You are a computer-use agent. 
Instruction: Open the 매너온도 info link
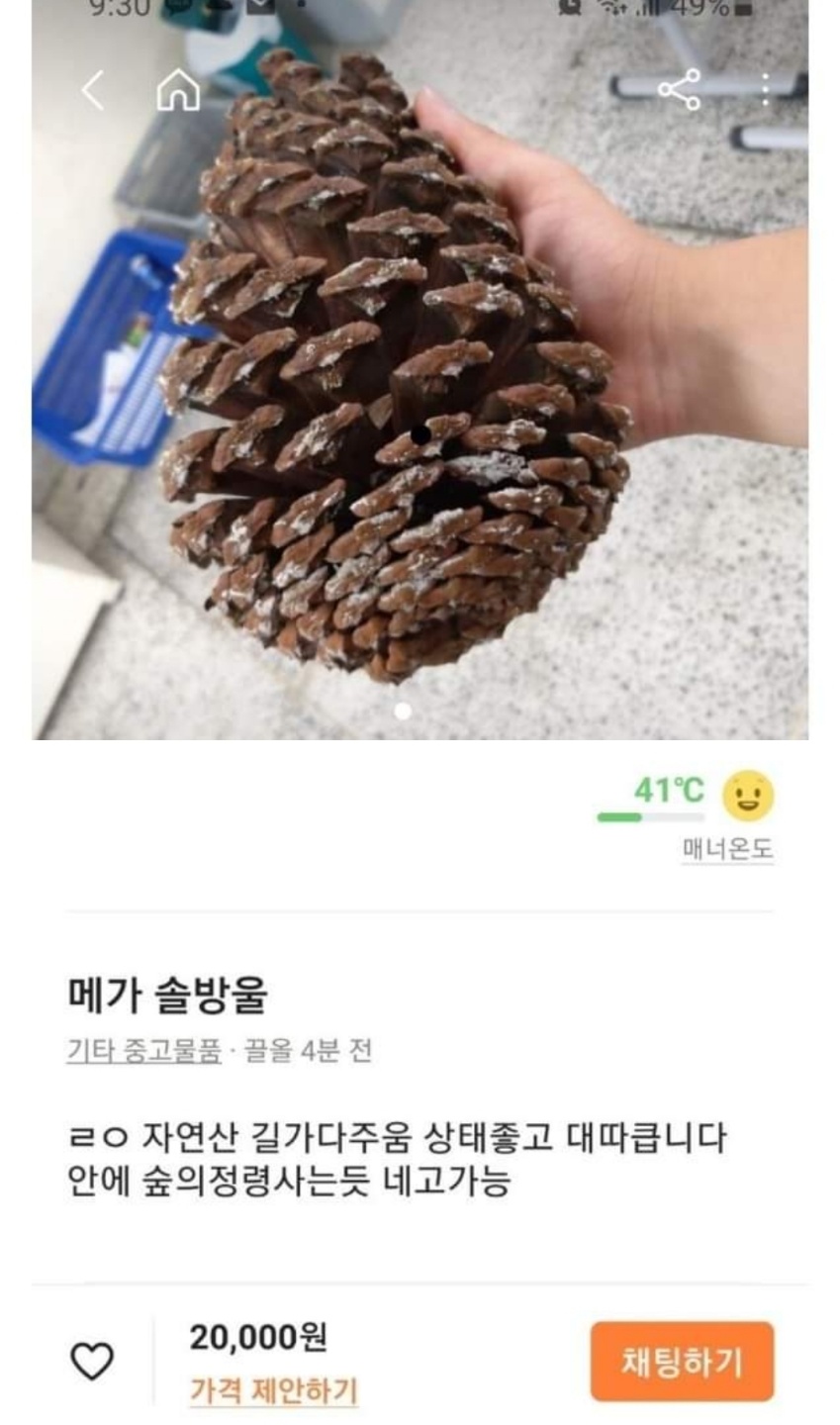click(727, 849)
